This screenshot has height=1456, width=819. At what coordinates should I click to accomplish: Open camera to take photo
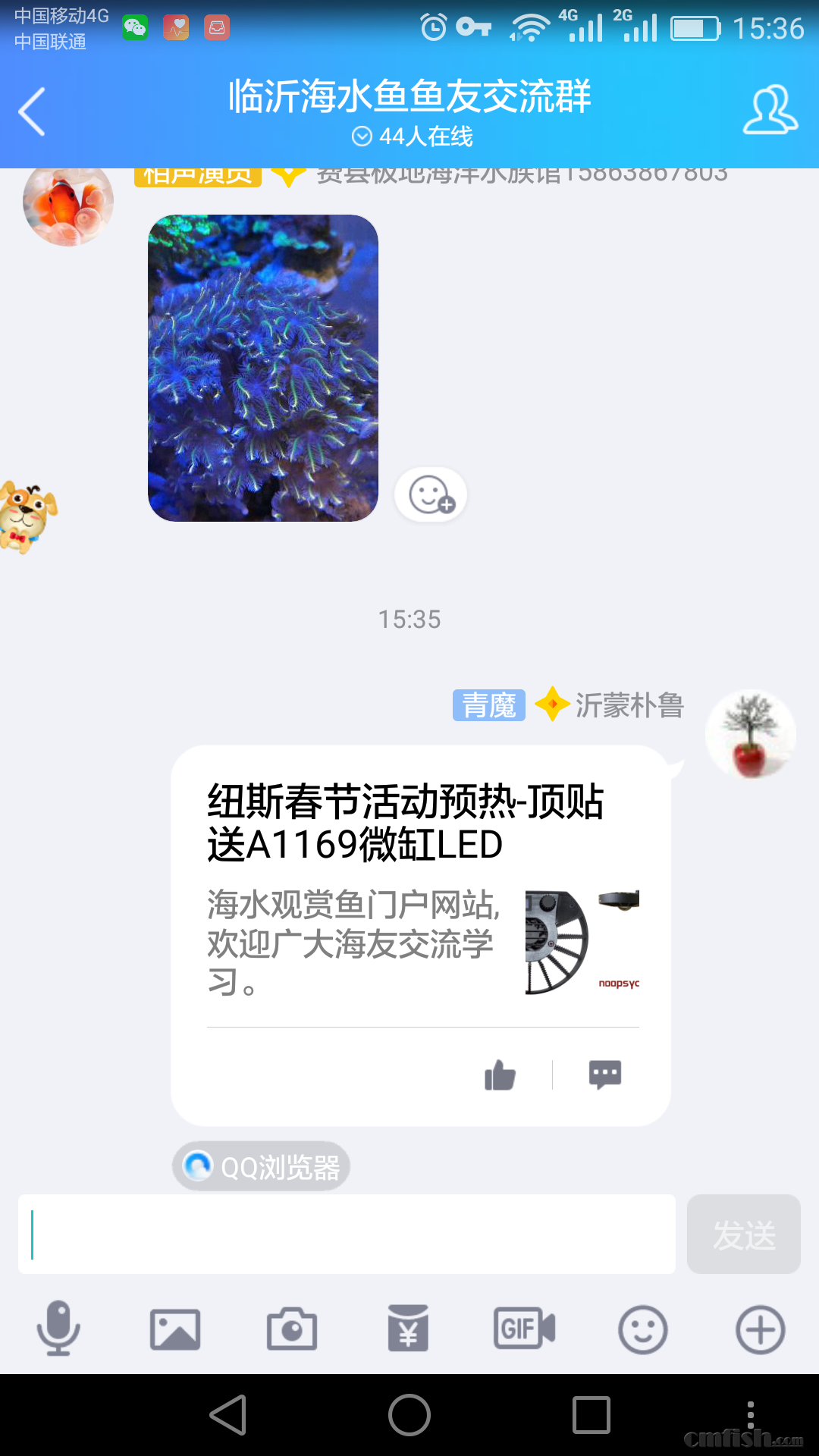tap(292, 1329)
